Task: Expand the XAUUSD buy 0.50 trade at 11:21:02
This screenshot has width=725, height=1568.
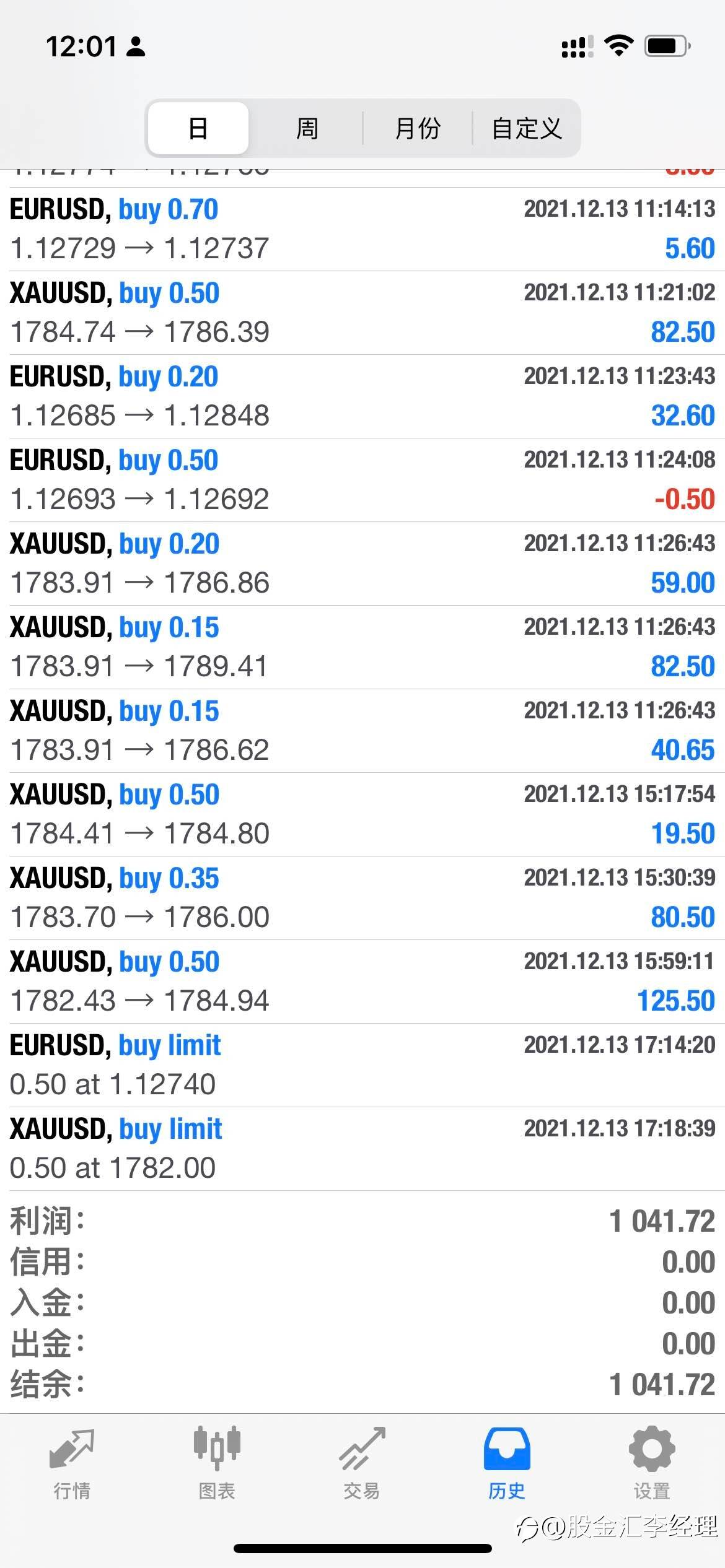Action: pyautogui.click(x=362, y=313)
